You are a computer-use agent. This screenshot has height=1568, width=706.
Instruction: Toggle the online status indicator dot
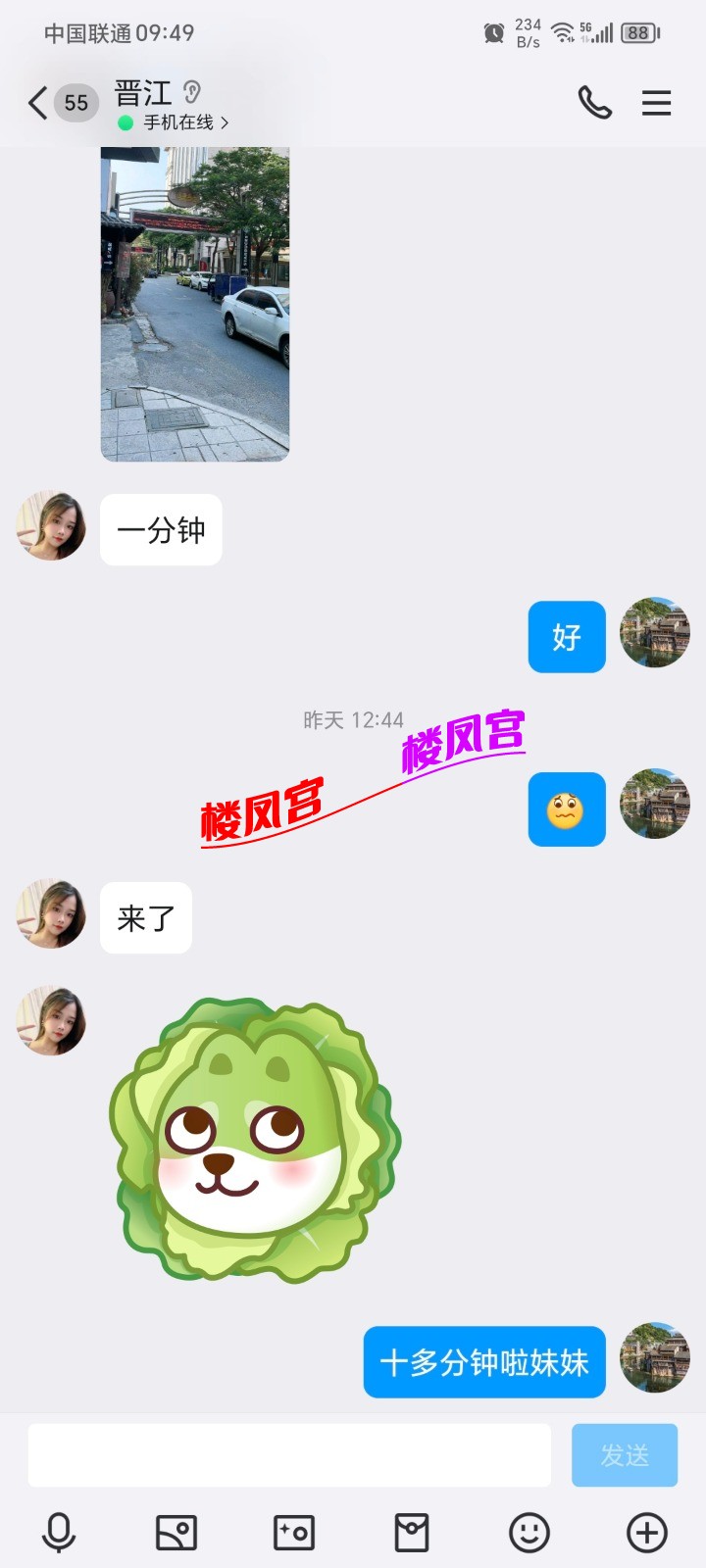pyautogui.click(x=124, y=122)
